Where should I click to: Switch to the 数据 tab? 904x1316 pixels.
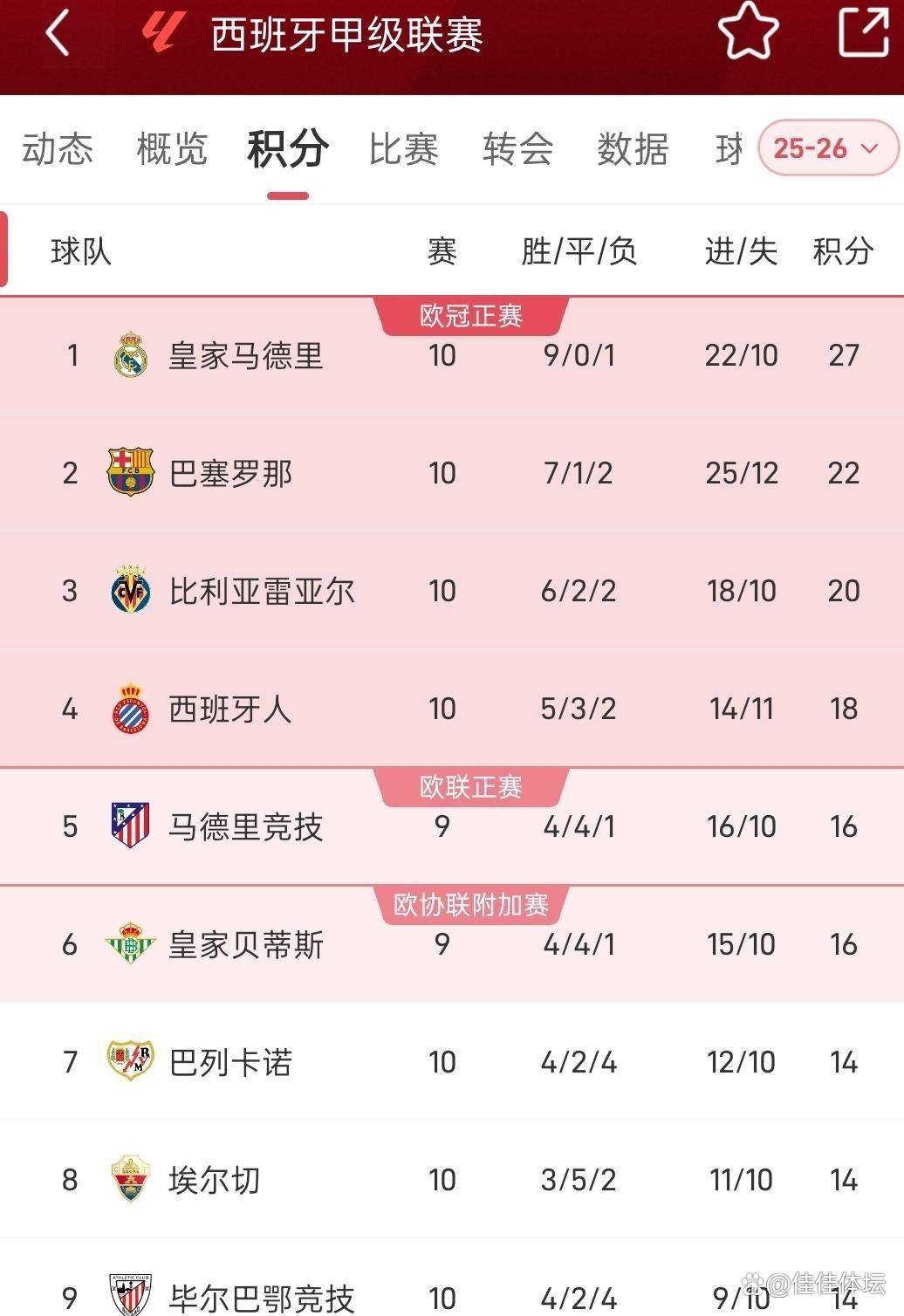pyautogui.click(x=633, y=149)
